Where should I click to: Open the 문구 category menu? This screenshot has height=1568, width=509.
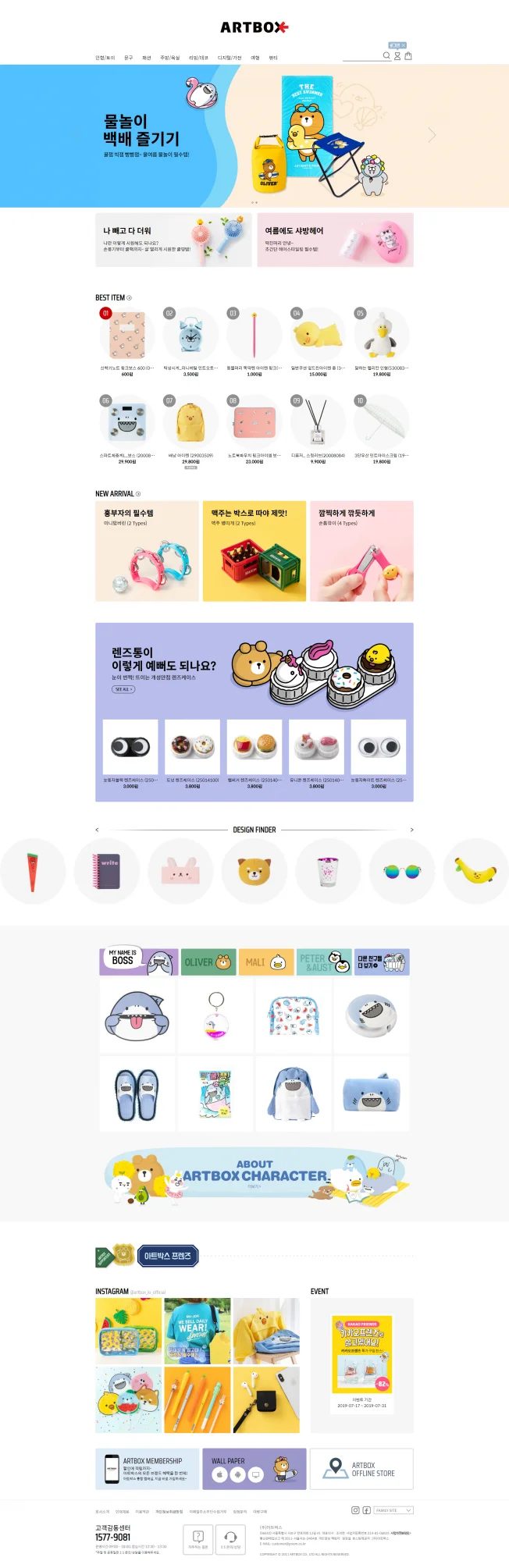[129, 58]
